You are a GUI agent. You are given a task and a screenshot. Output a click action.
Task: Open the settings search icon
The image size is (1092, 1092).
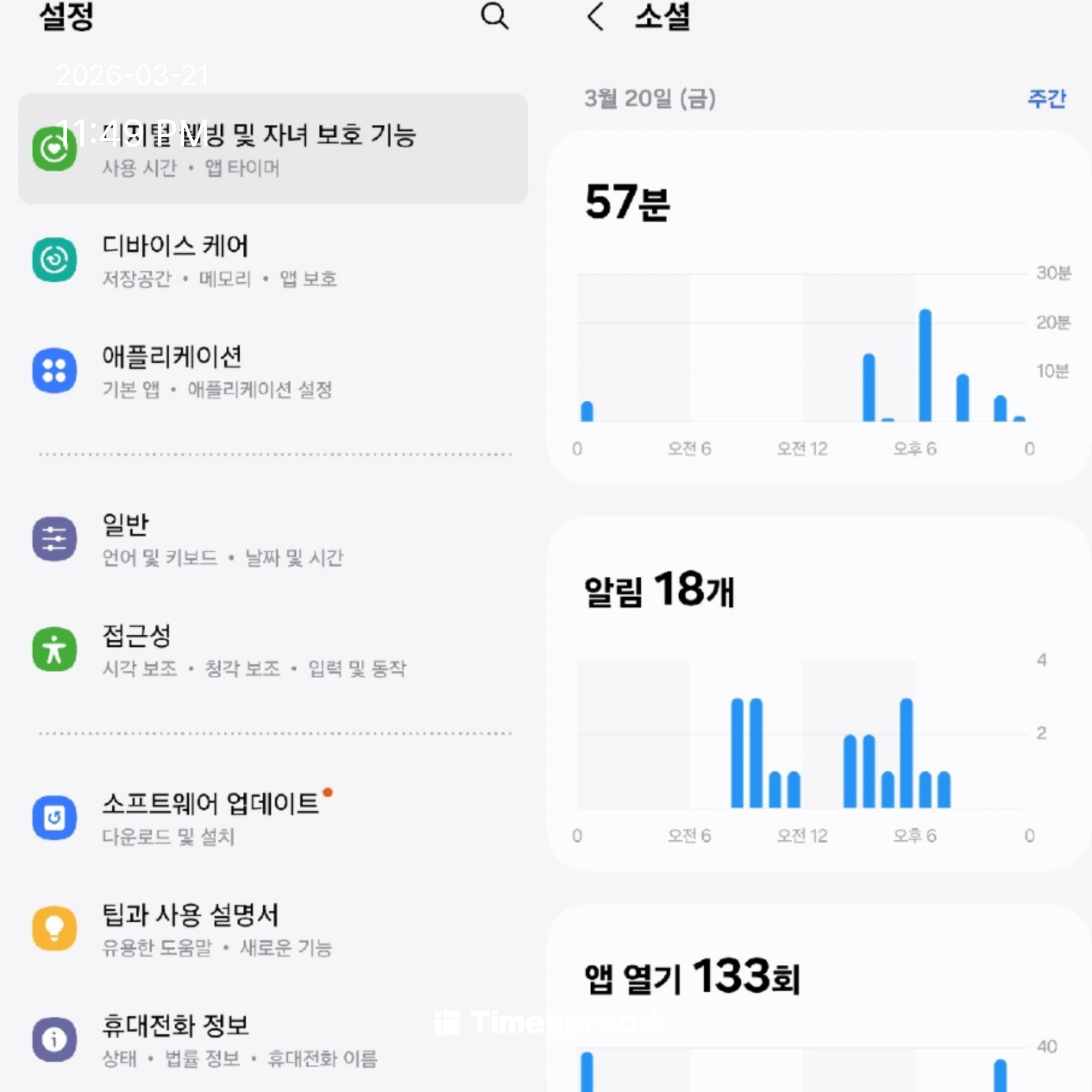pos(494,16)
